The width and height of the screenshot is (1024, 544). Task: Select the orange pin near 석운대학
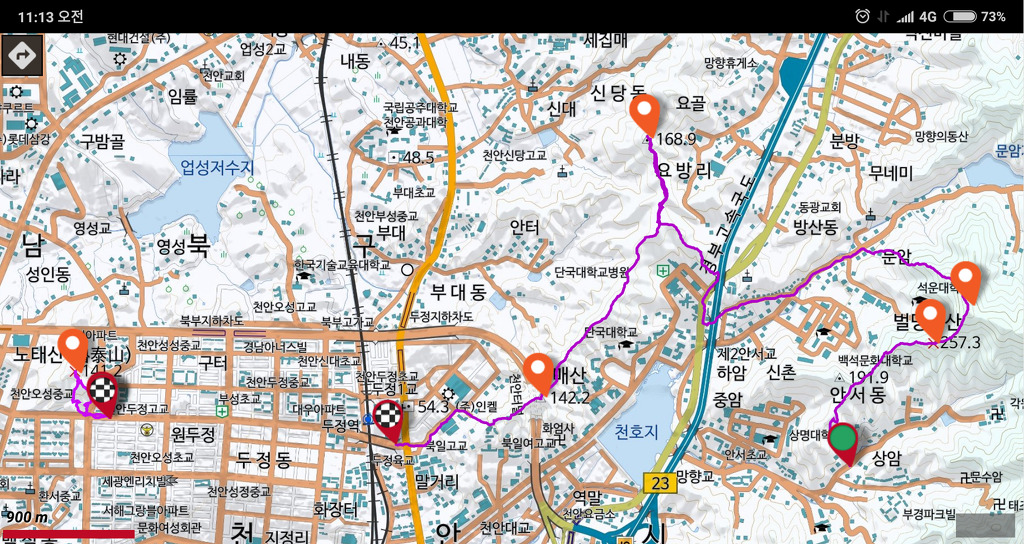pos(965,279)
